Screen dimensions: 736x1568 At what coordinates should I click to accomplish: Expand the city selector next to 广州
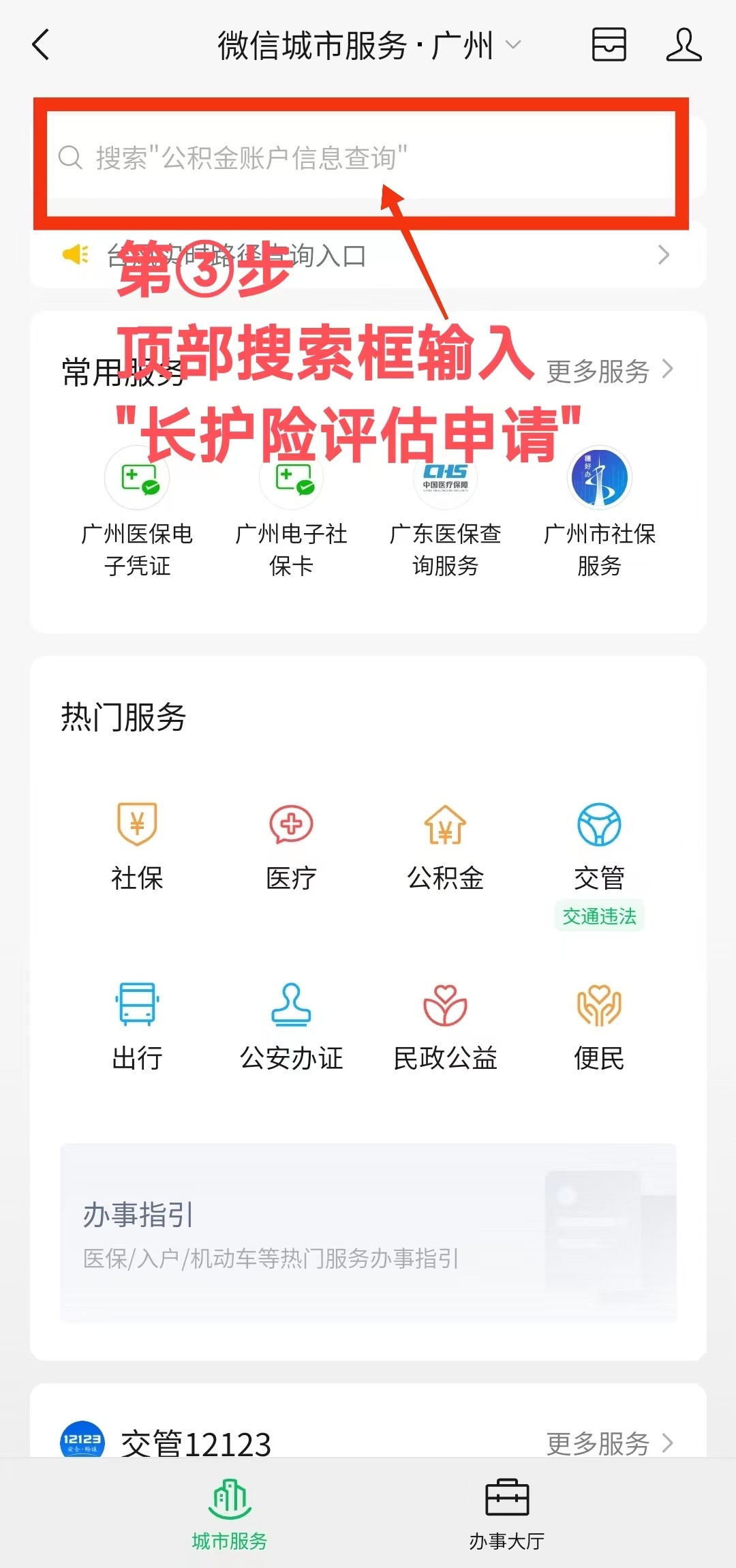tap(513, 45)
